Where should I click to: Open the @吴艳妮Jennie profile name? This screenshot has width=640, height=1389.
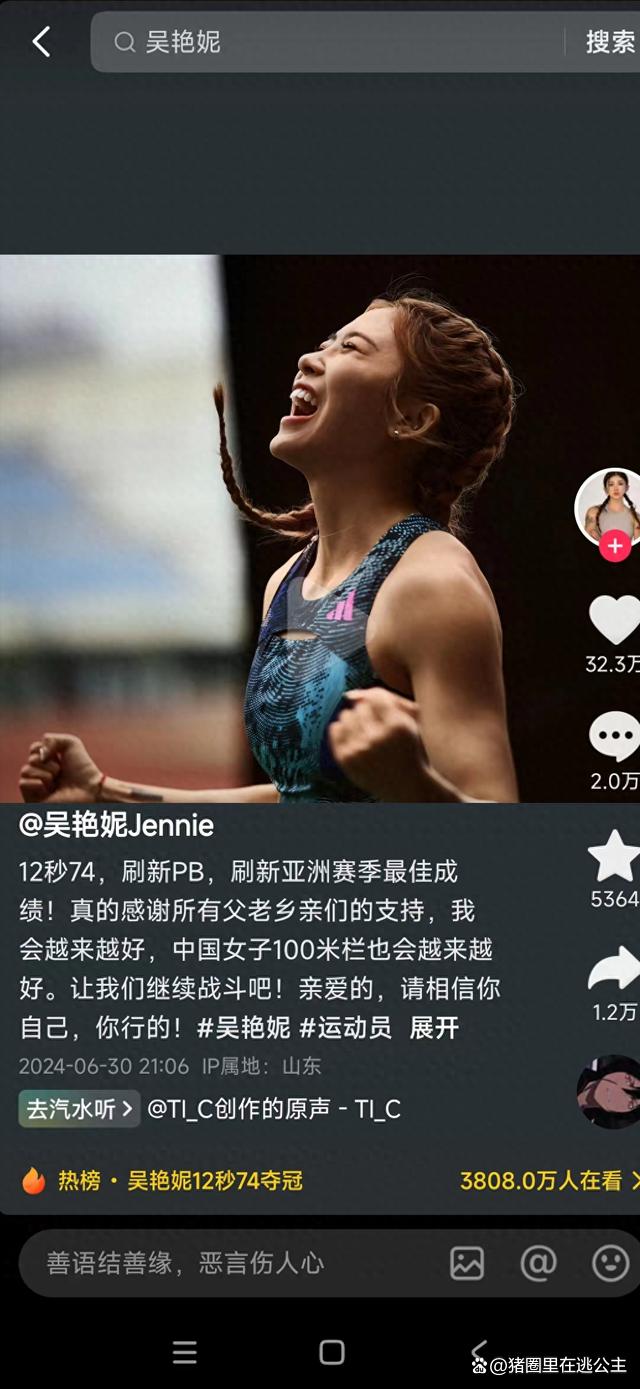click(116, 825)
